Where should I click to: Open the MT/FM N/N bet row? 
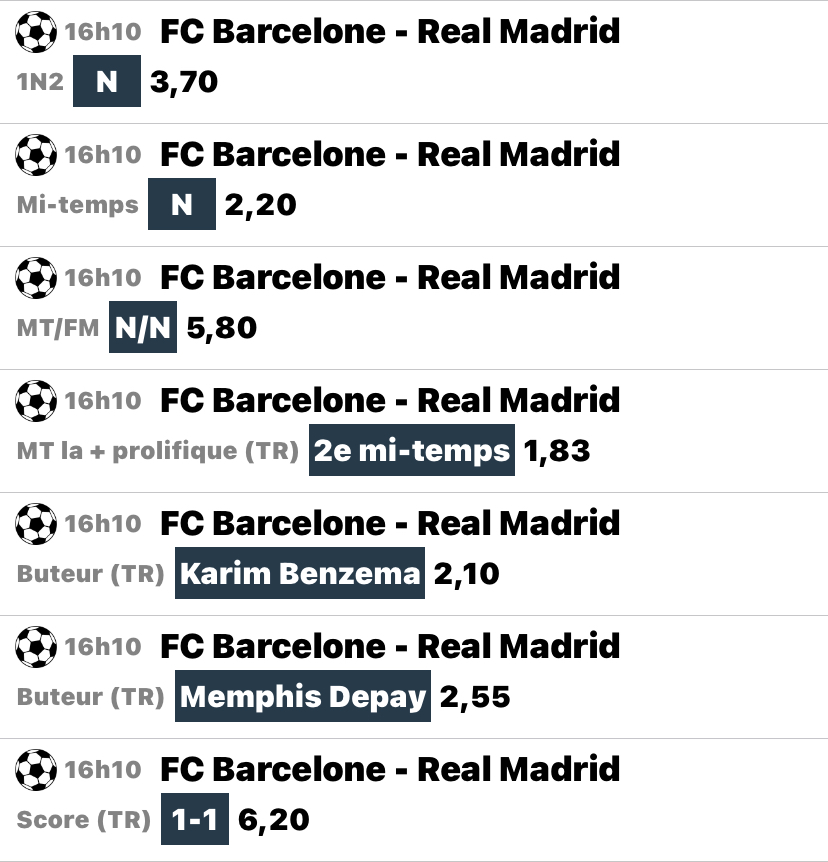pos(143,327)
